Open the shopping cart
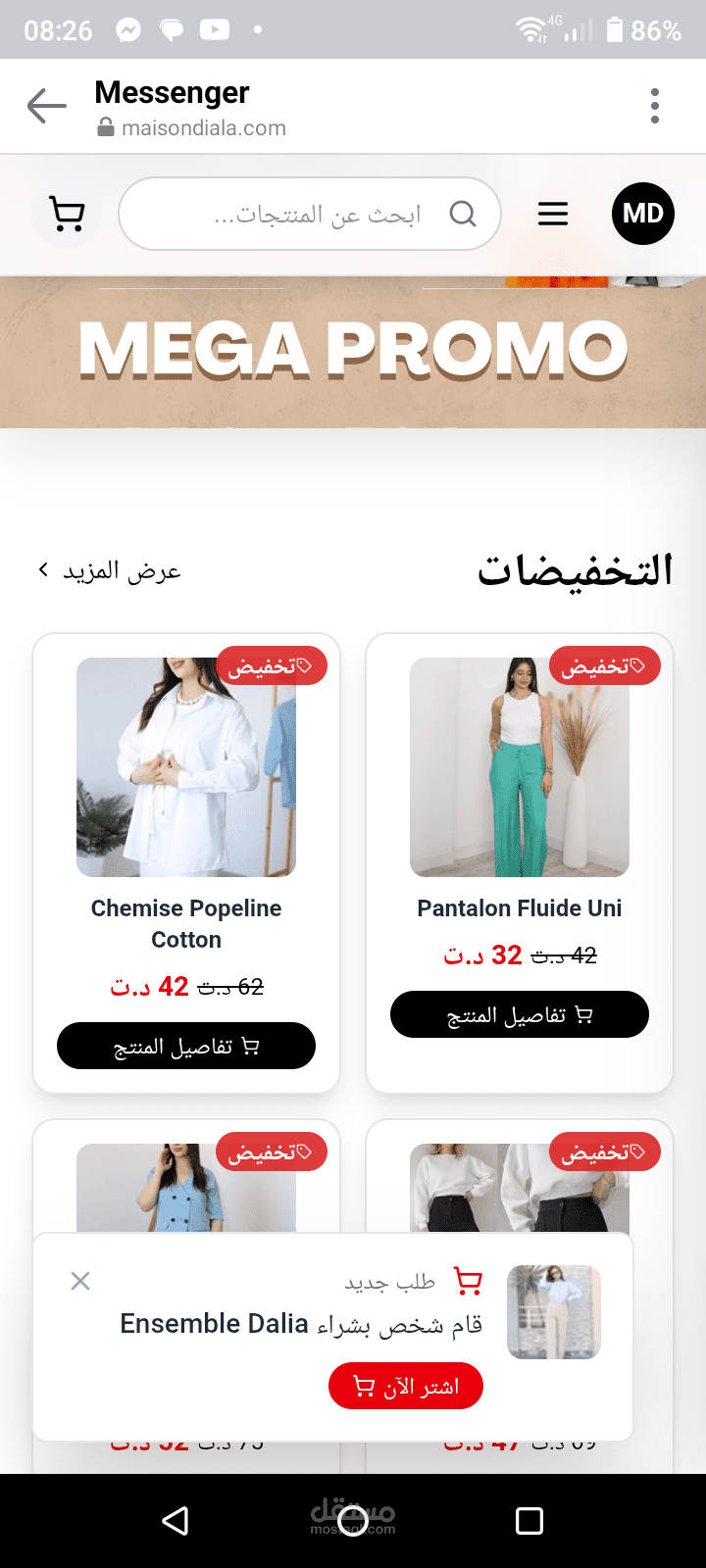 pos(67,214)
